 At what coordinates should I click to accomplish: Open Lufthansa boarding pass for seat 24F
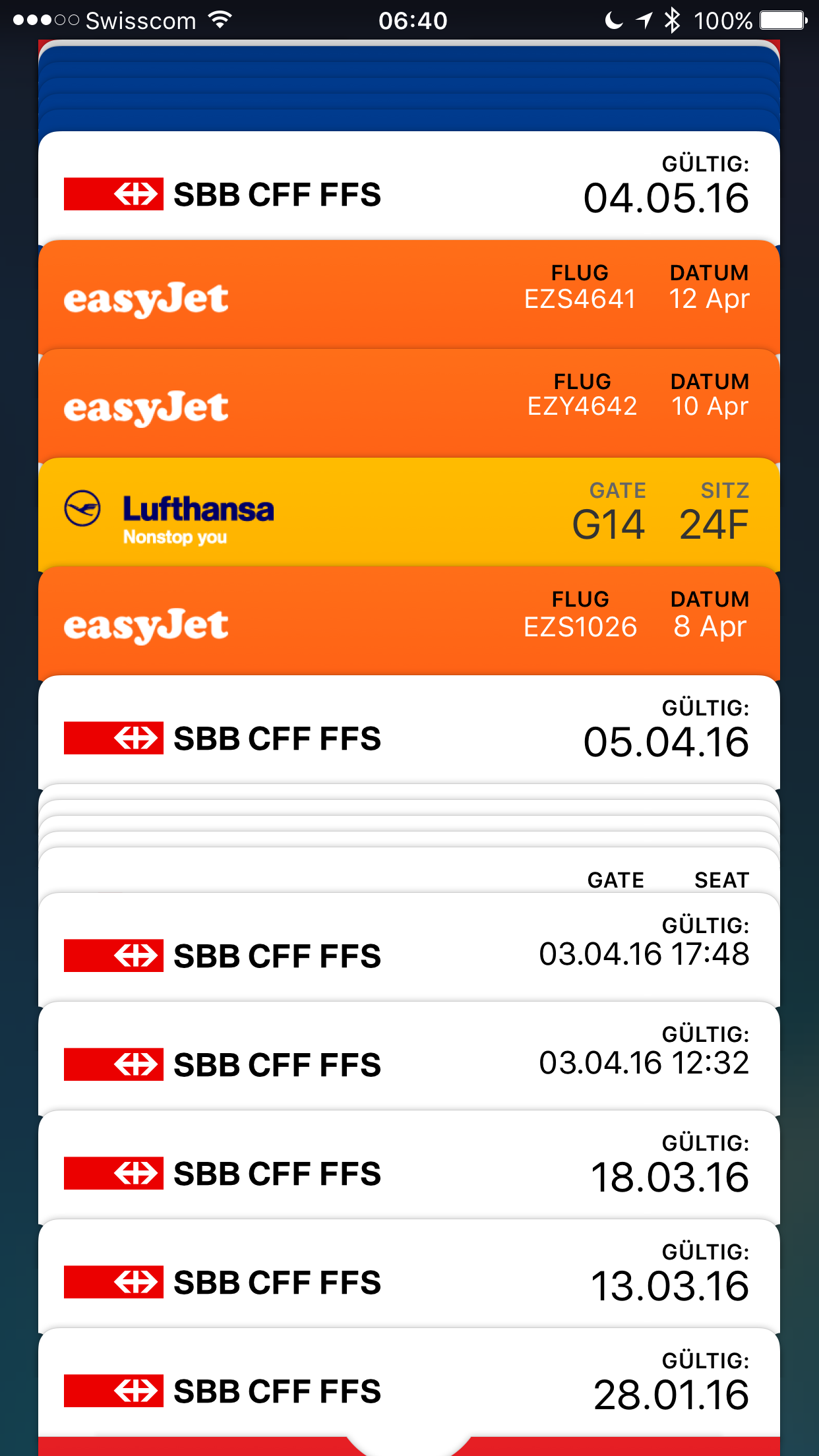(409, 514)
